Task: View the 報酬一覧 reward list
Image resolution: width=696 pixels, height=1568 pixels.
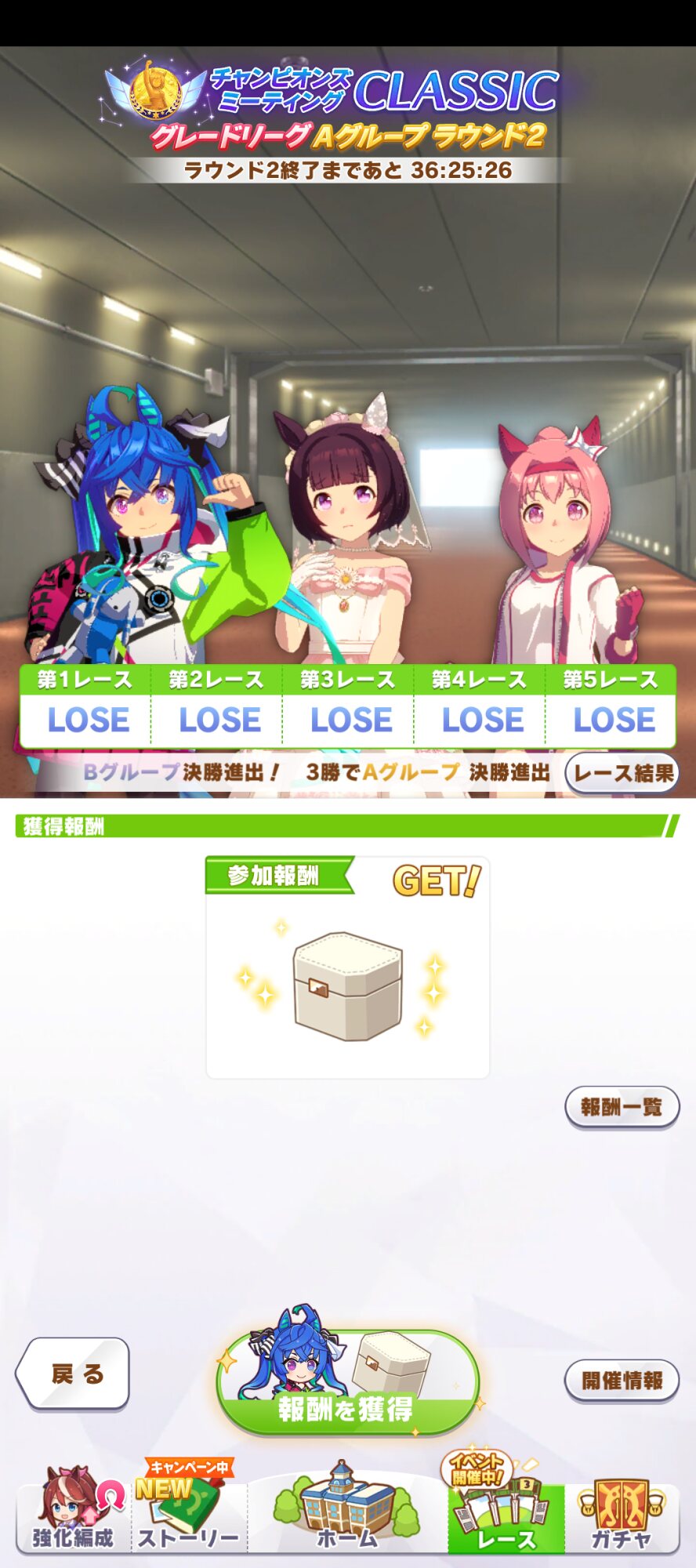Action: [x=622, y=1107]
